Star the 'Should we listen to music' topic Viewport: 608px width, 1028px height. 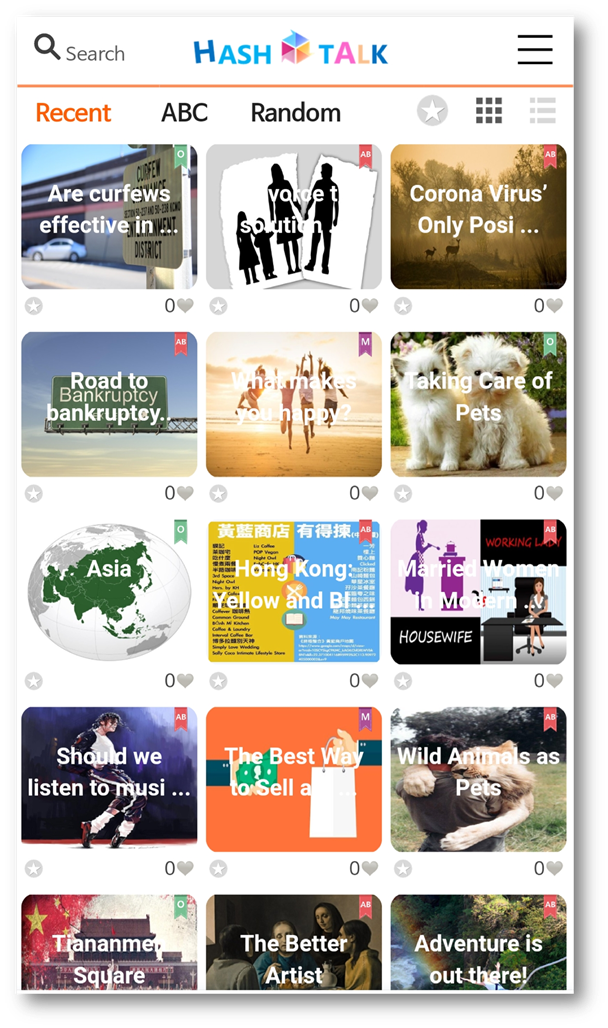[33, 869]
